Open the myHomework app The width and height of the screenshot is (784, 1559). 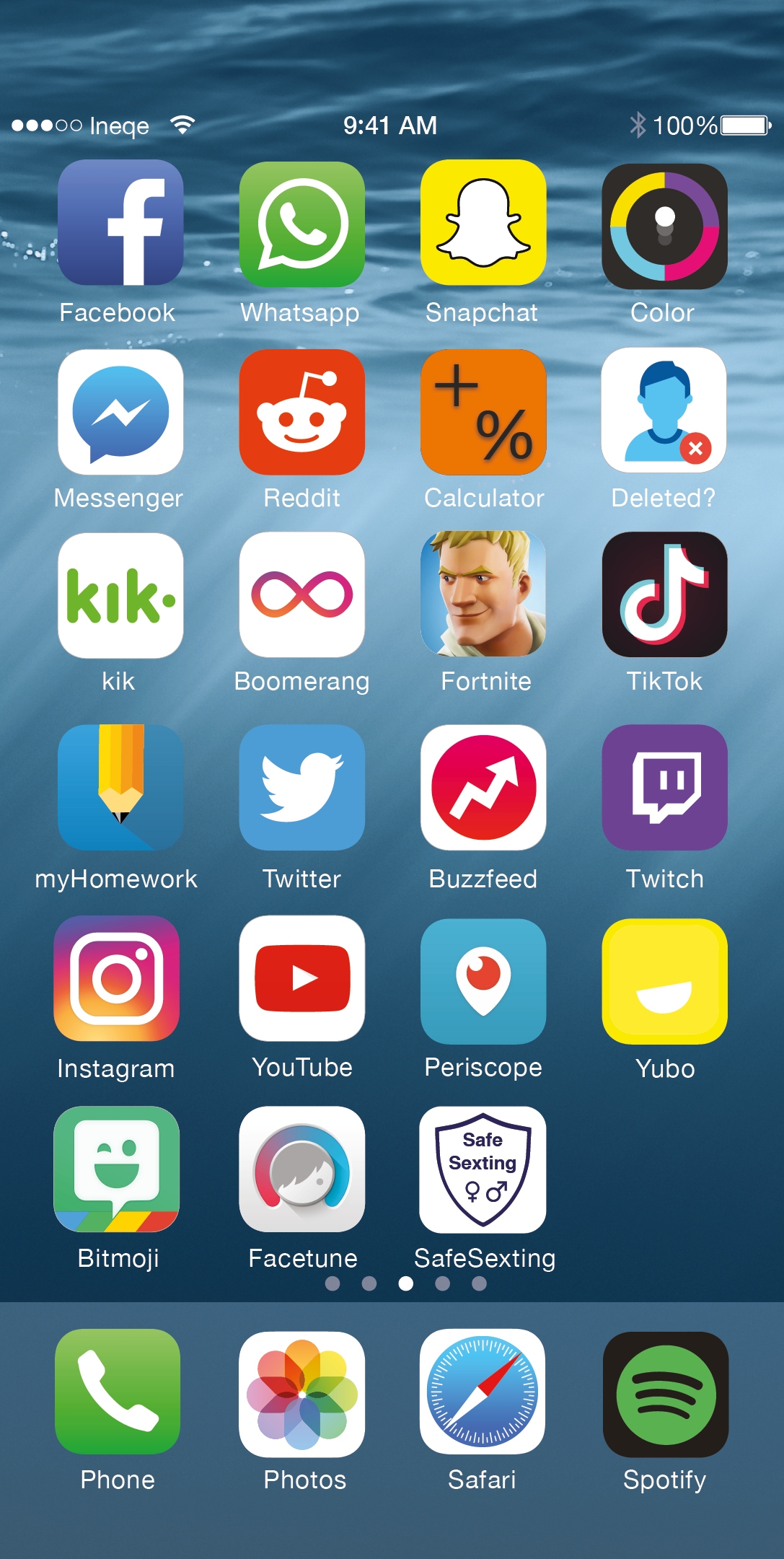click(120, 787)
